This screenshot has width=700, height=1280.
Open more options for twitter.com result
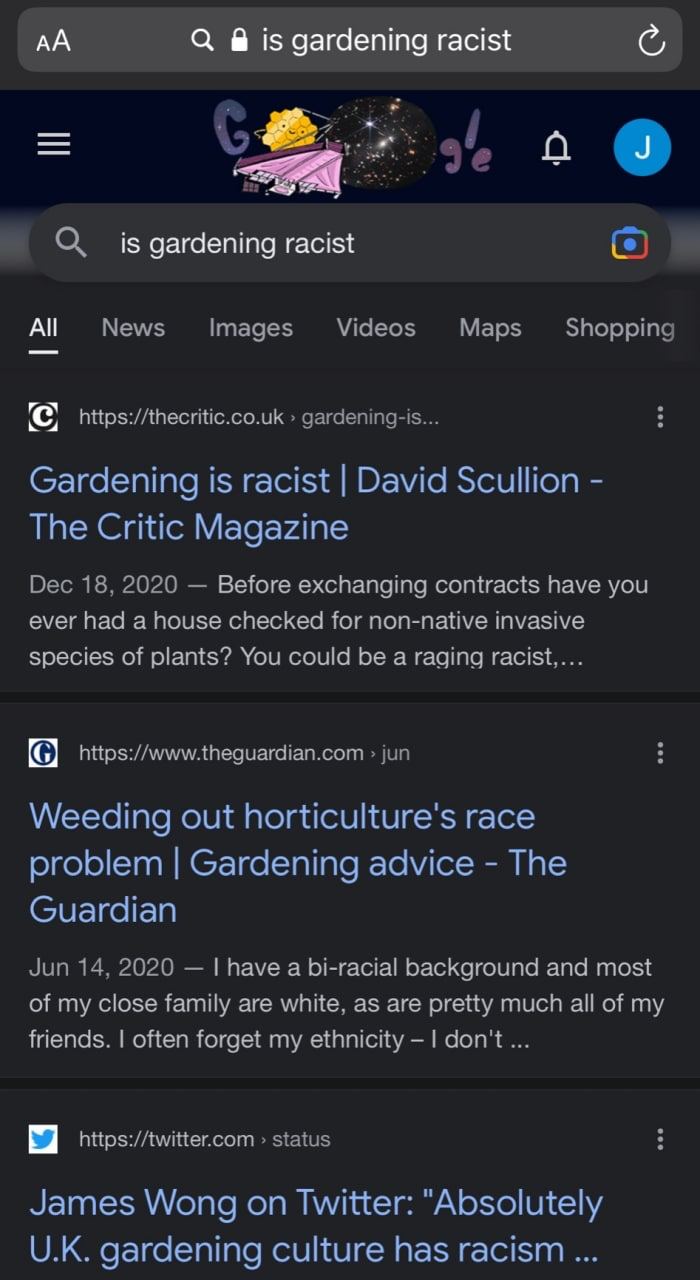[660, 1139]
